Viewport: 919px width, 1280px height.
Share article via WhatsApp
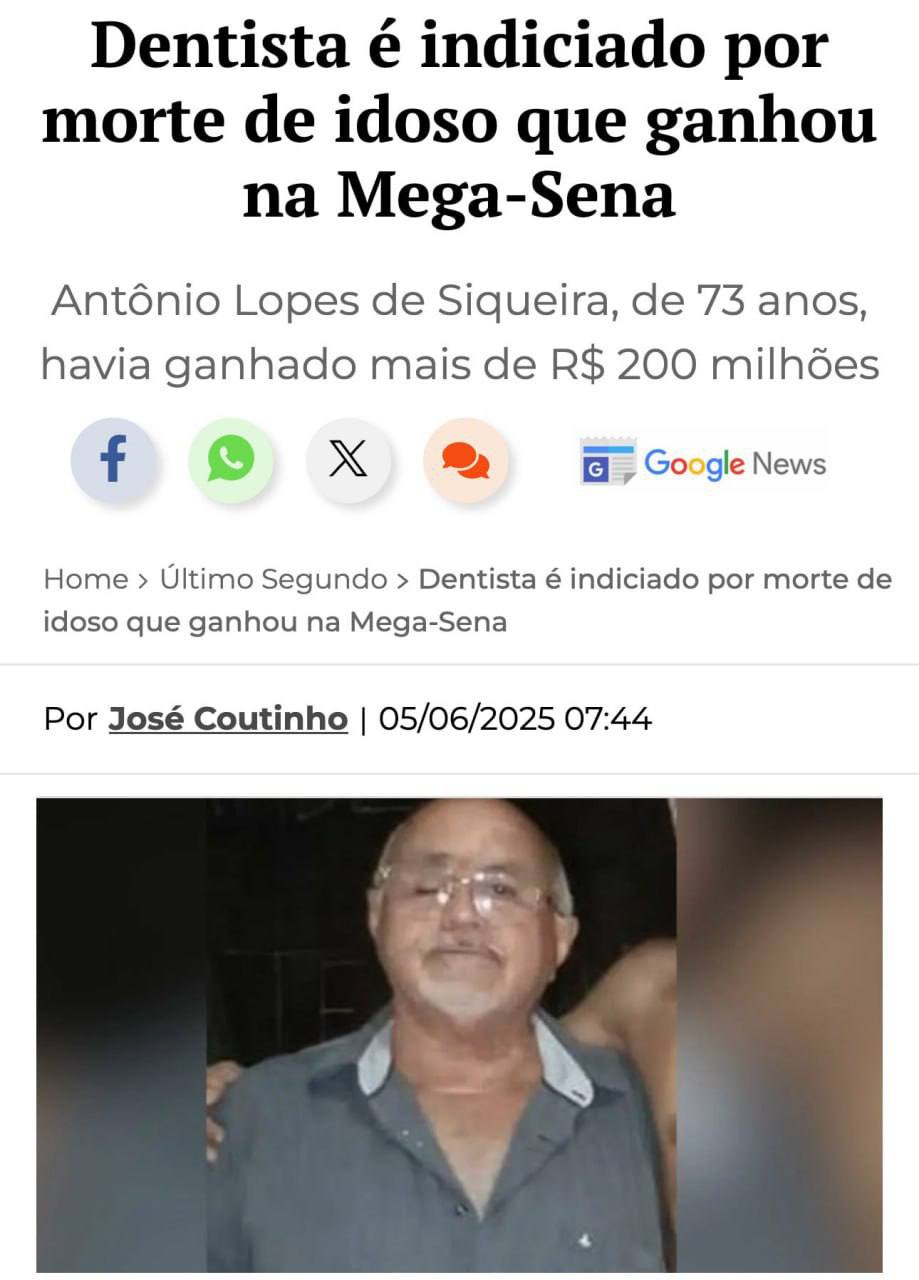click(x=231, y=460)
